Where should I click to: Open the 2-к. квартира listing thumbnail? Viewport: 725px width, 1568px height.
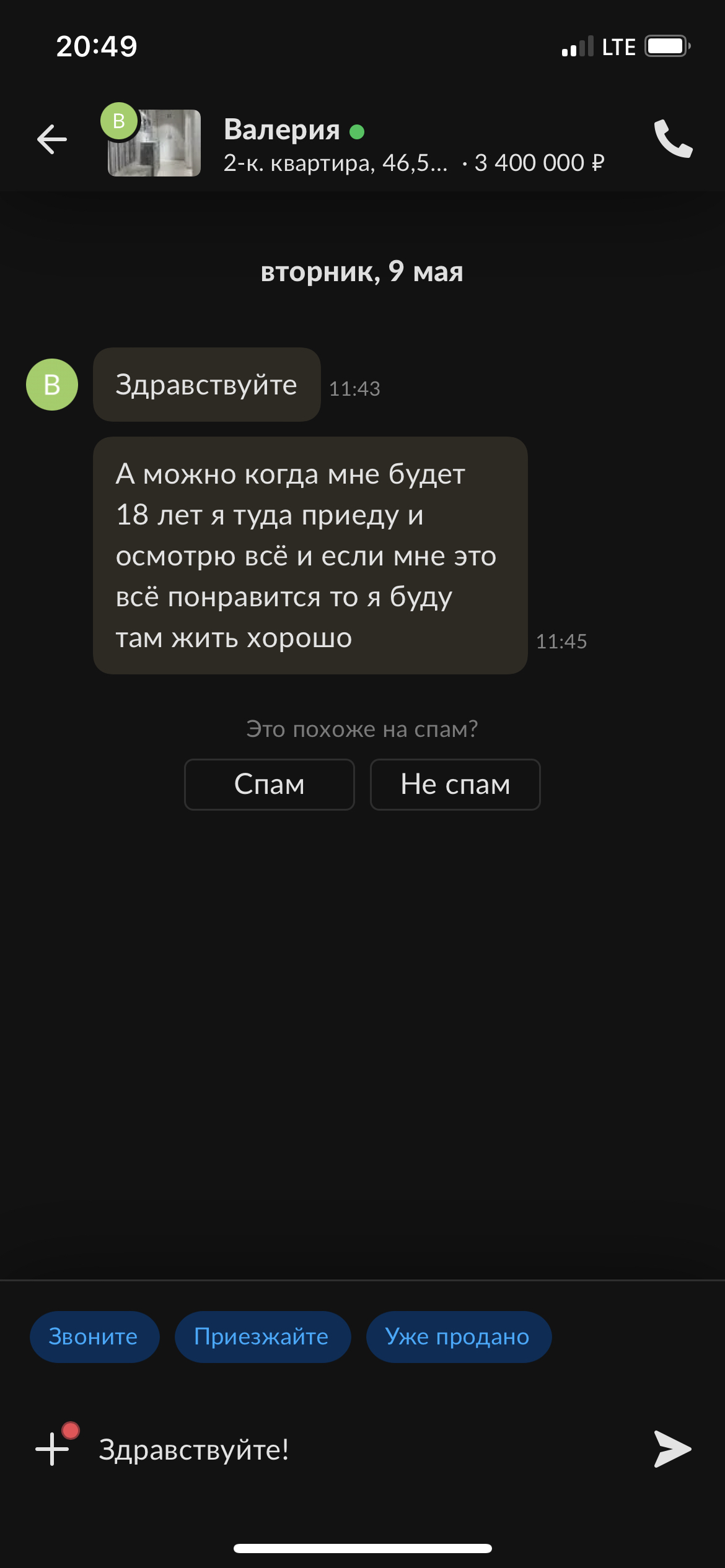[154, 143]
